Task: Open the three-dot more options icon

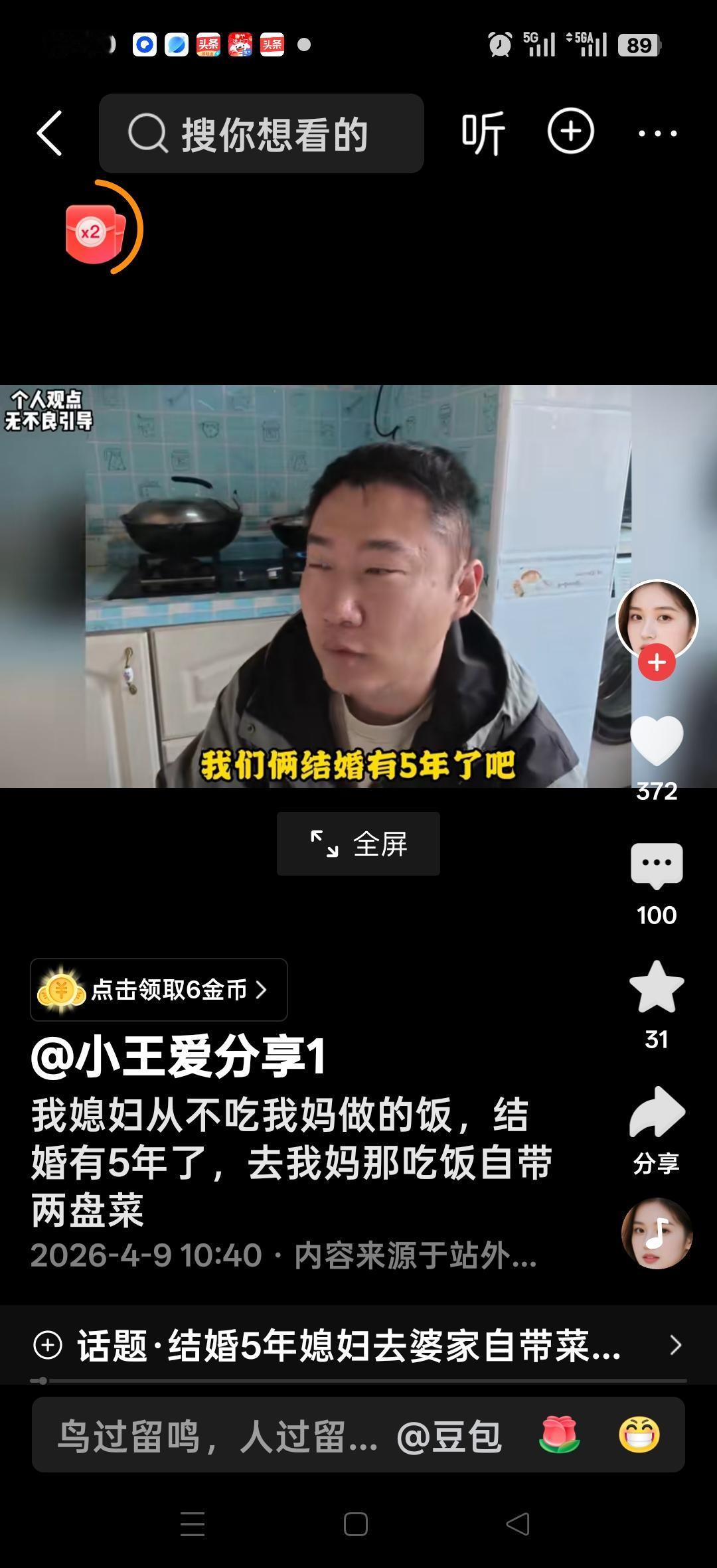Action: (x=656, y=133)
